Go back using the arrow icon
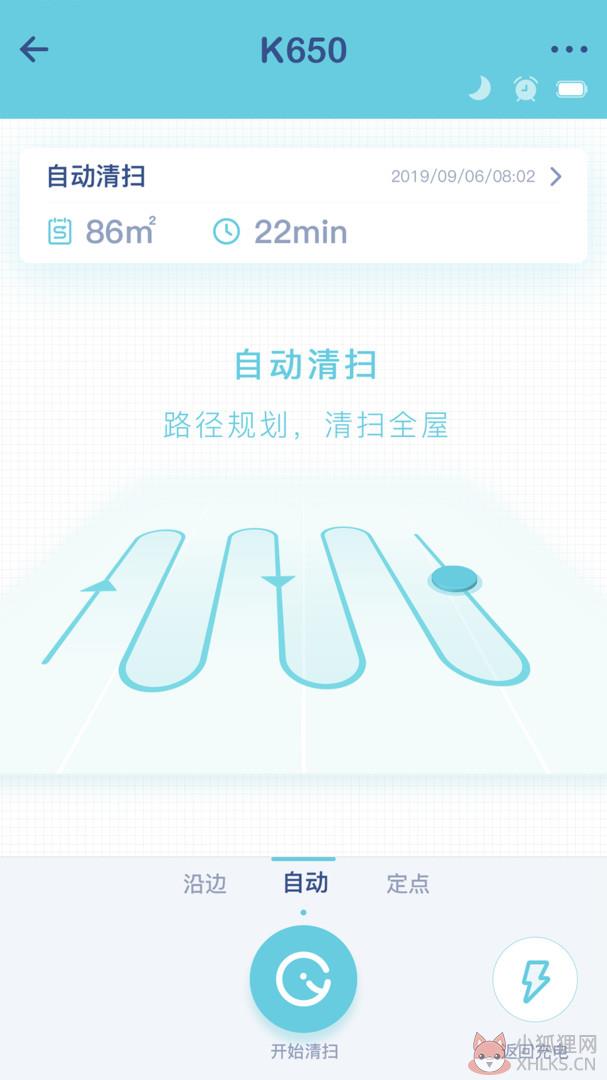 34,50
